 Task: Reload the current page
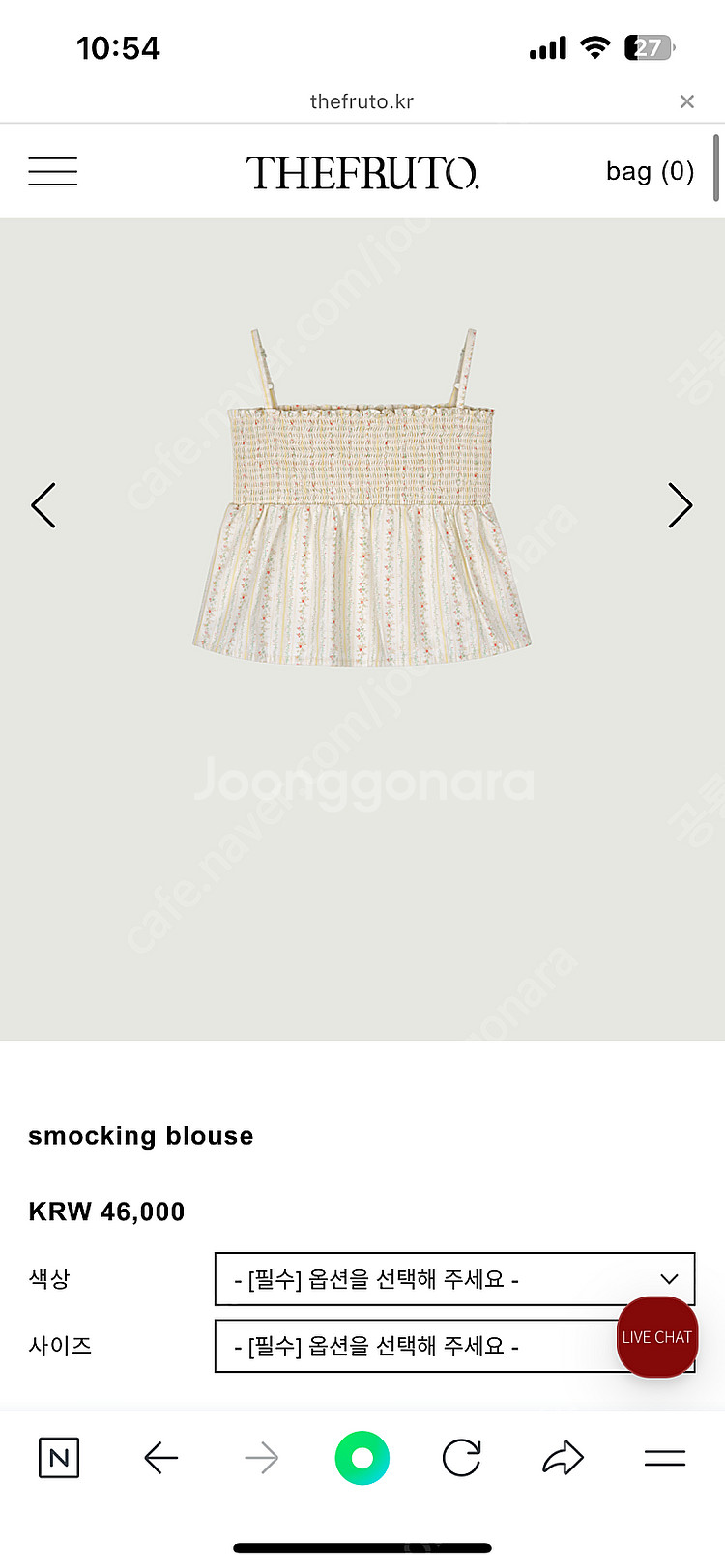462,1458
